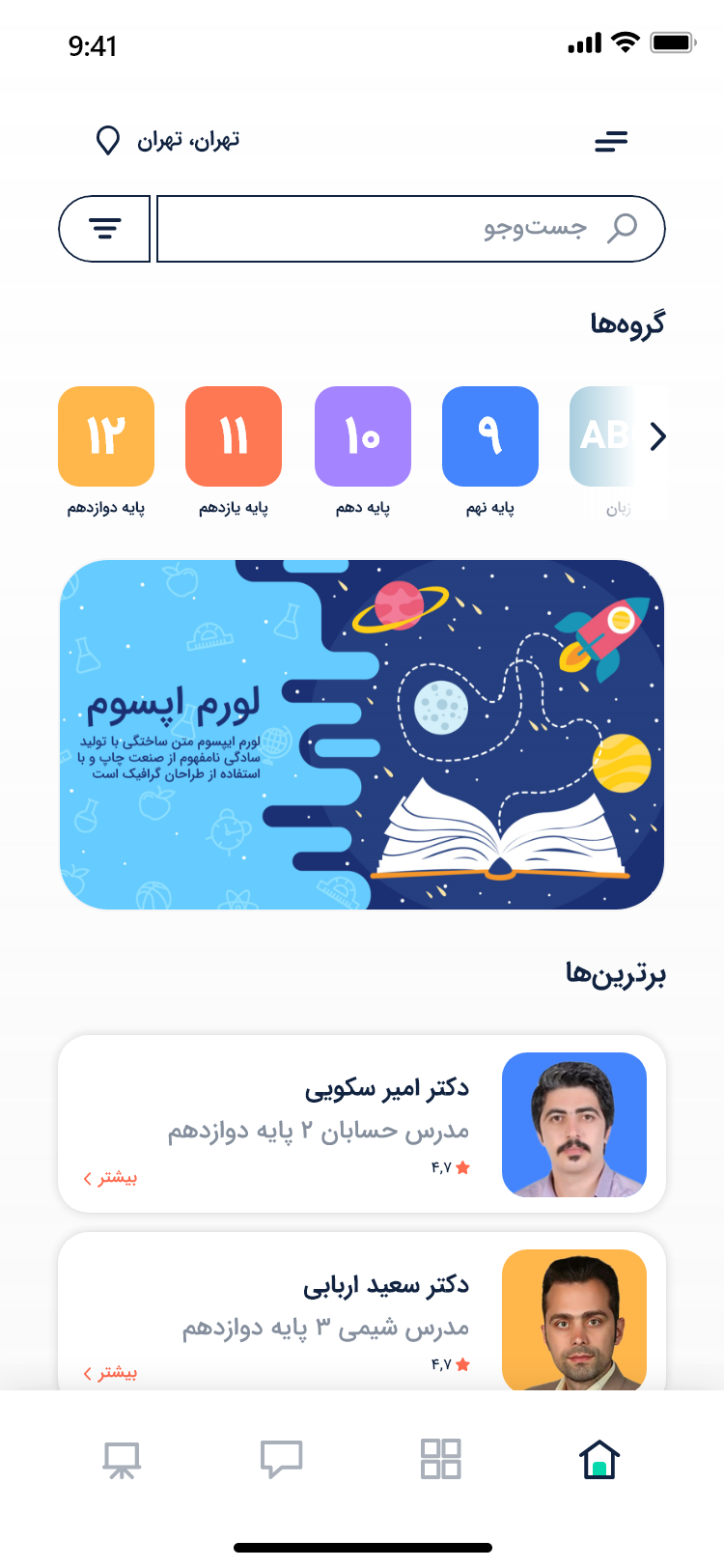Image resolution: width=724 pixels, height=1568 pixels.
Task: Open the chat messages tab
Action: click(282, 1459)
